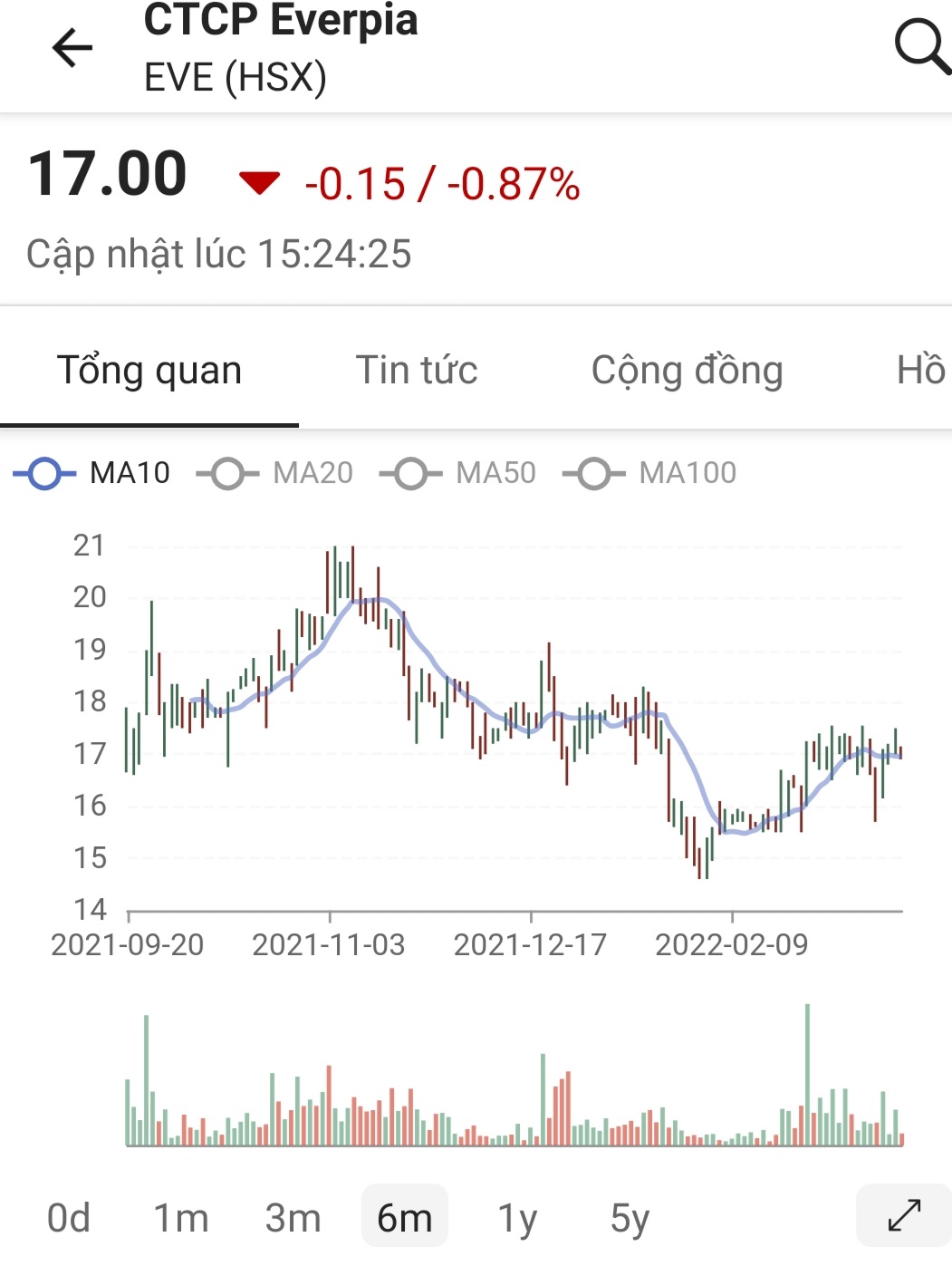This screenshot has width=952, height=1285.
Task: Select the 0d chart range
Action: pos(69,1217)
